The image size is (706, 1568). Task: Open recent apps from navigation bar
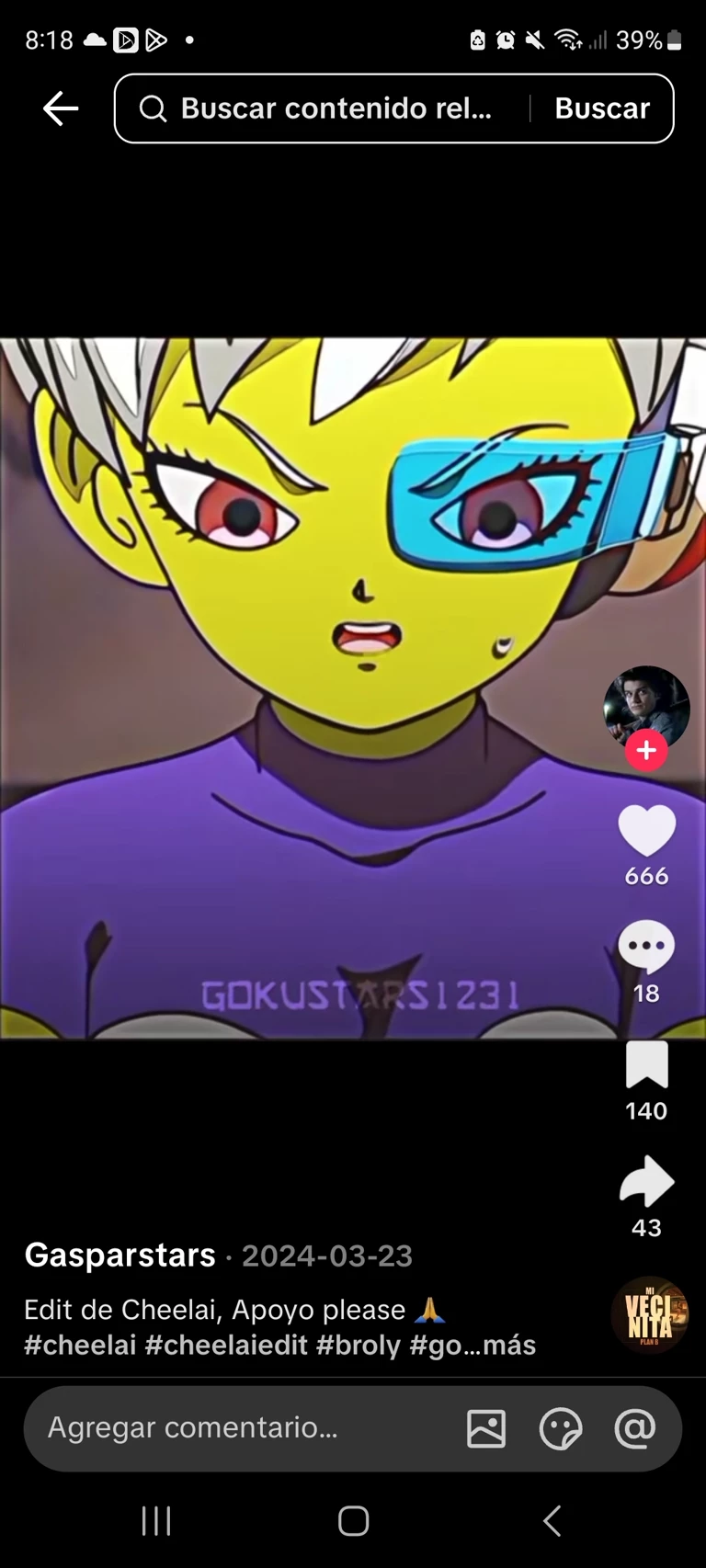coord(156,1521)
